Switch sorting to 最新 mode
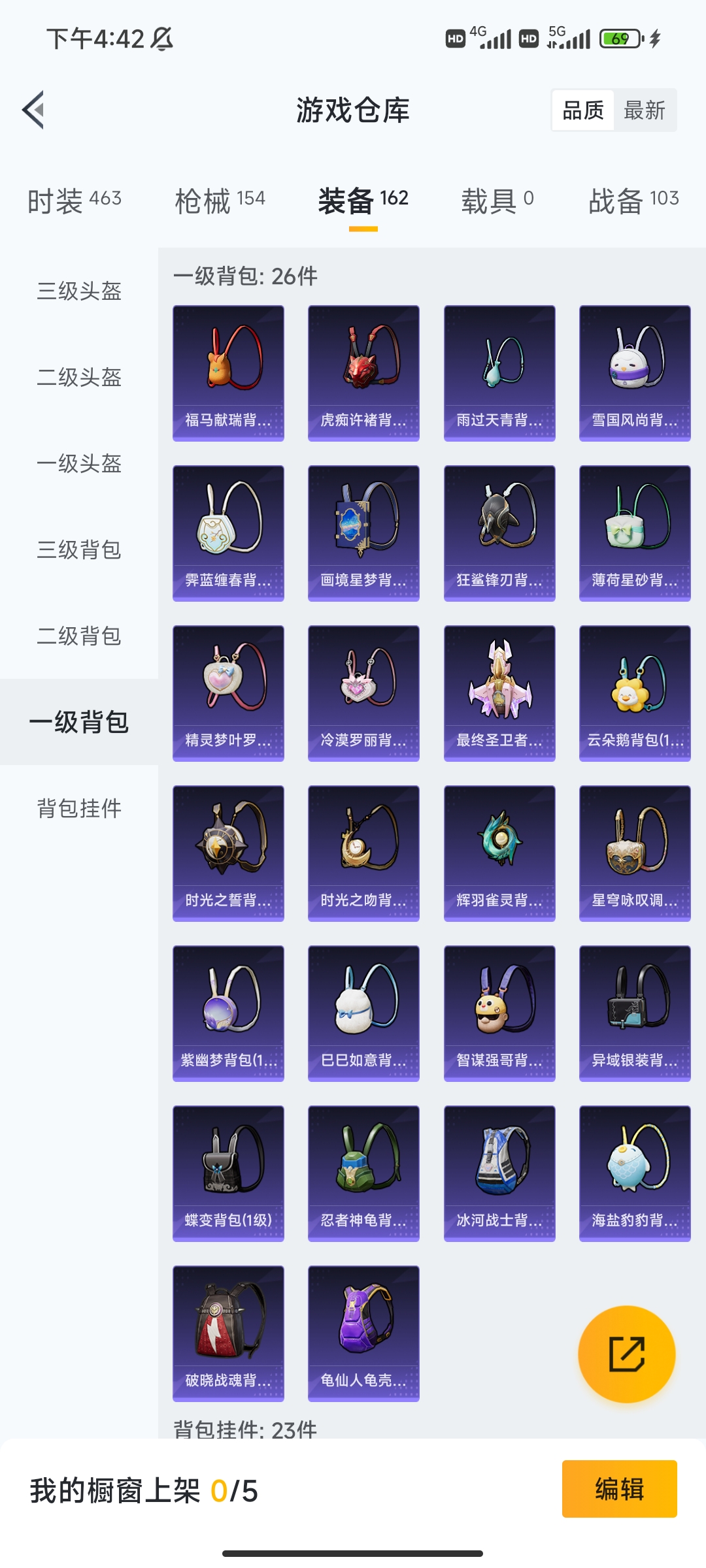 pos(645,110)
